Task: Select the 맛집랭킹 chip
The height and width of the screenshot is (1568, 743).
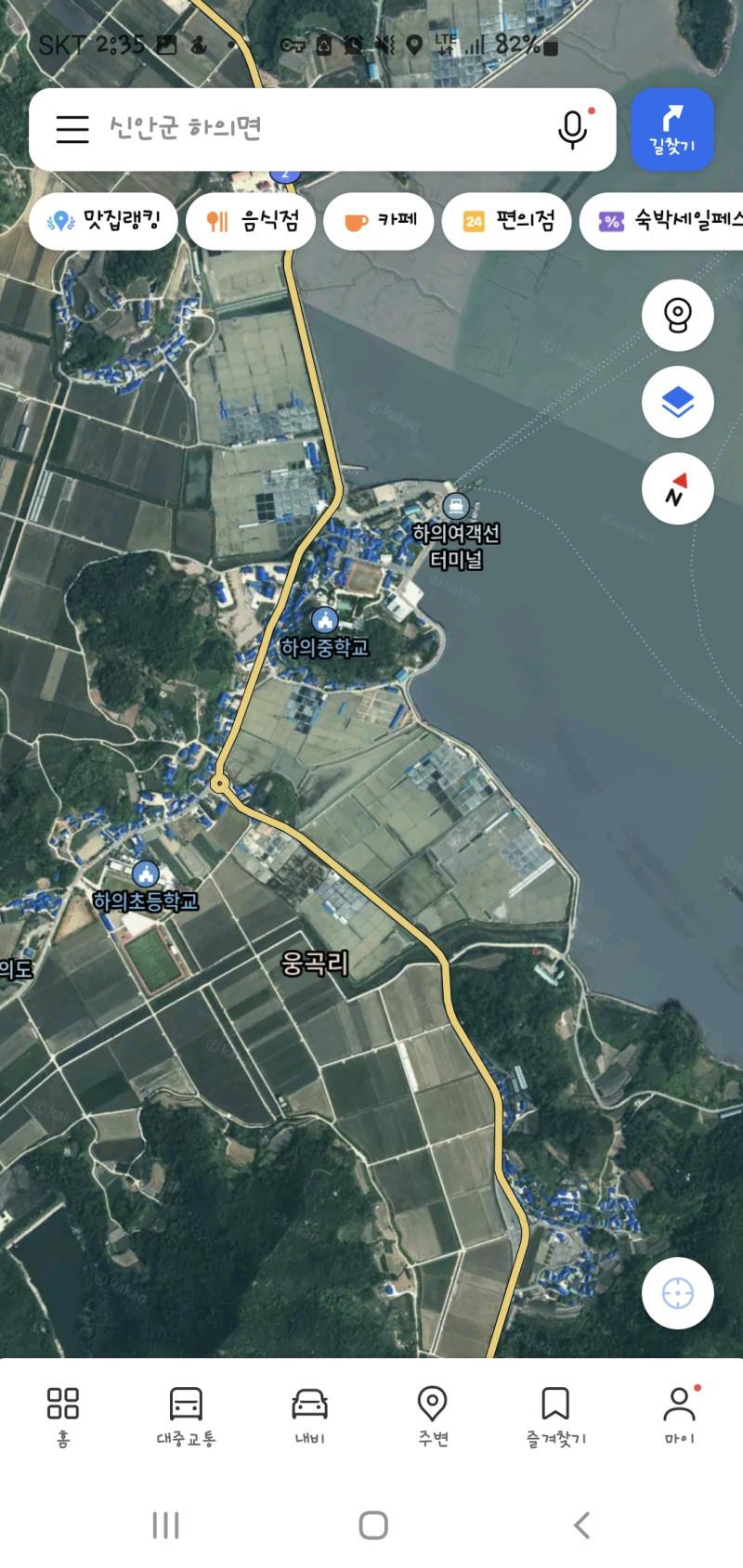Action: pyautogui.click(x=104, y=221)
